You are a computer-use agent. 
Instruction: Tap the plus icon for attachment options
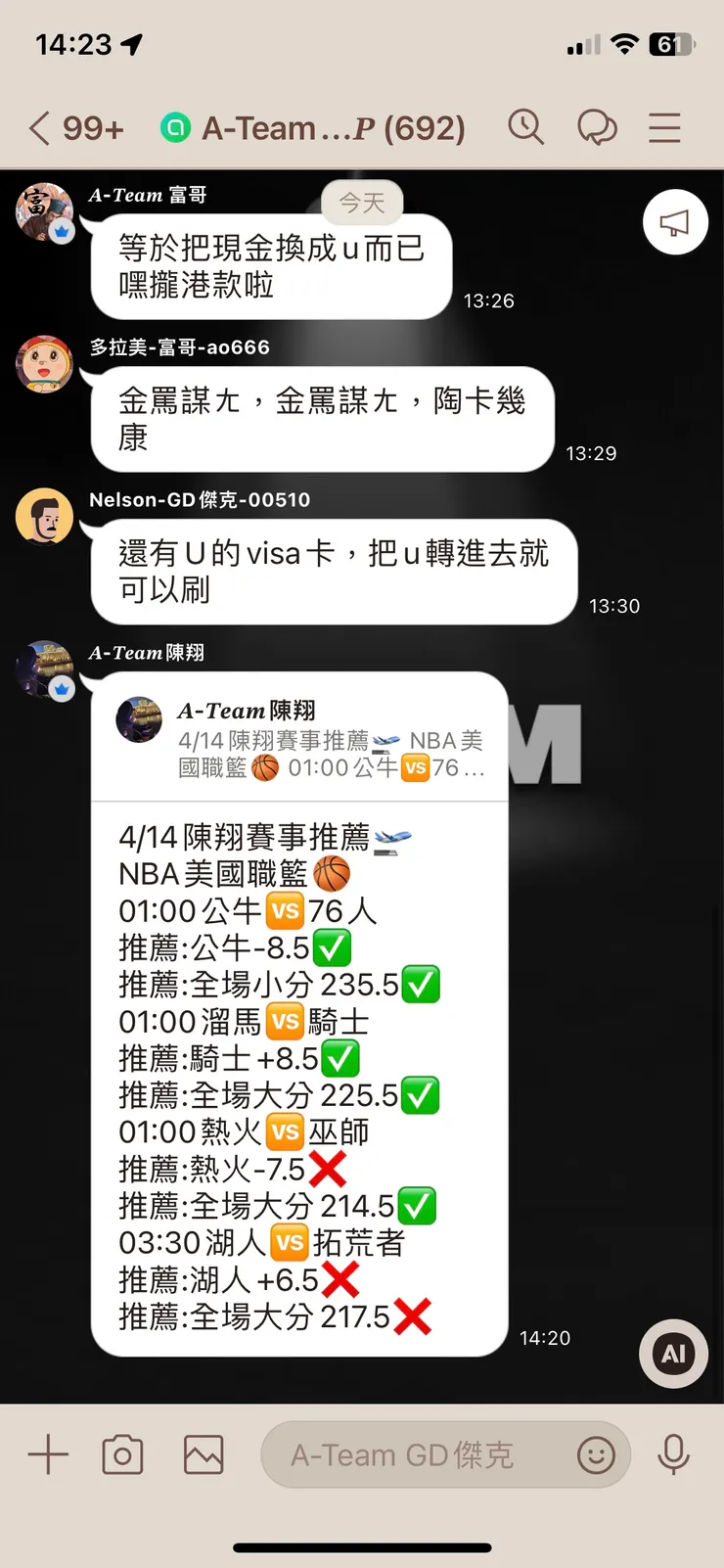click(48, 1454)
